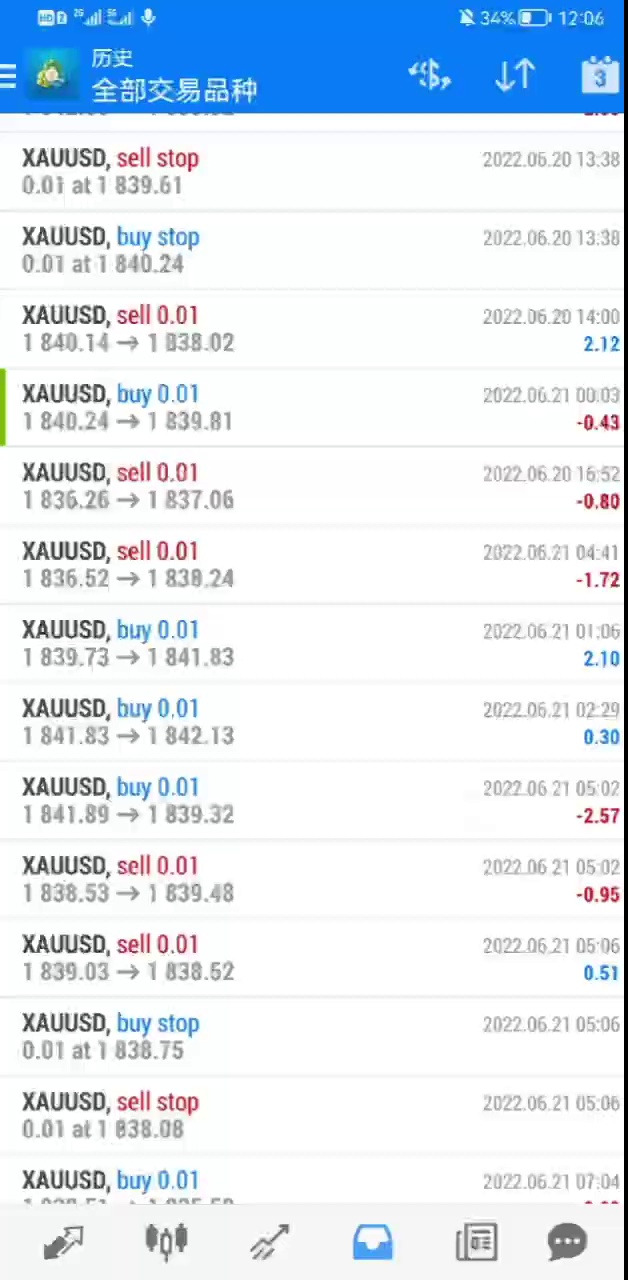Expand buy trade with -2.57 loss
The height and width of the screenshot is (1280, 628).
(x=314, y=801)
